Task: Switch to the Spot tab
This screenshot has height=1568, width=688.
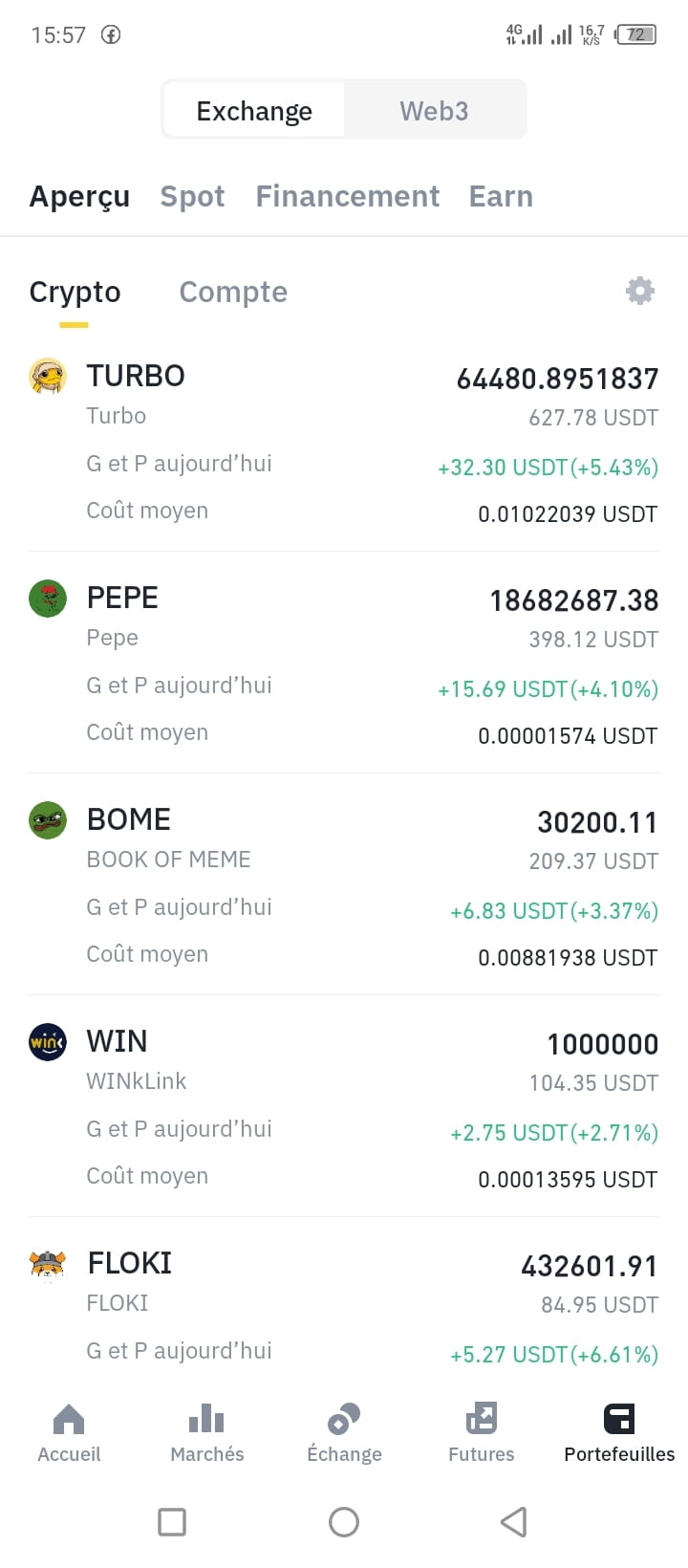Action: (192, 196)
